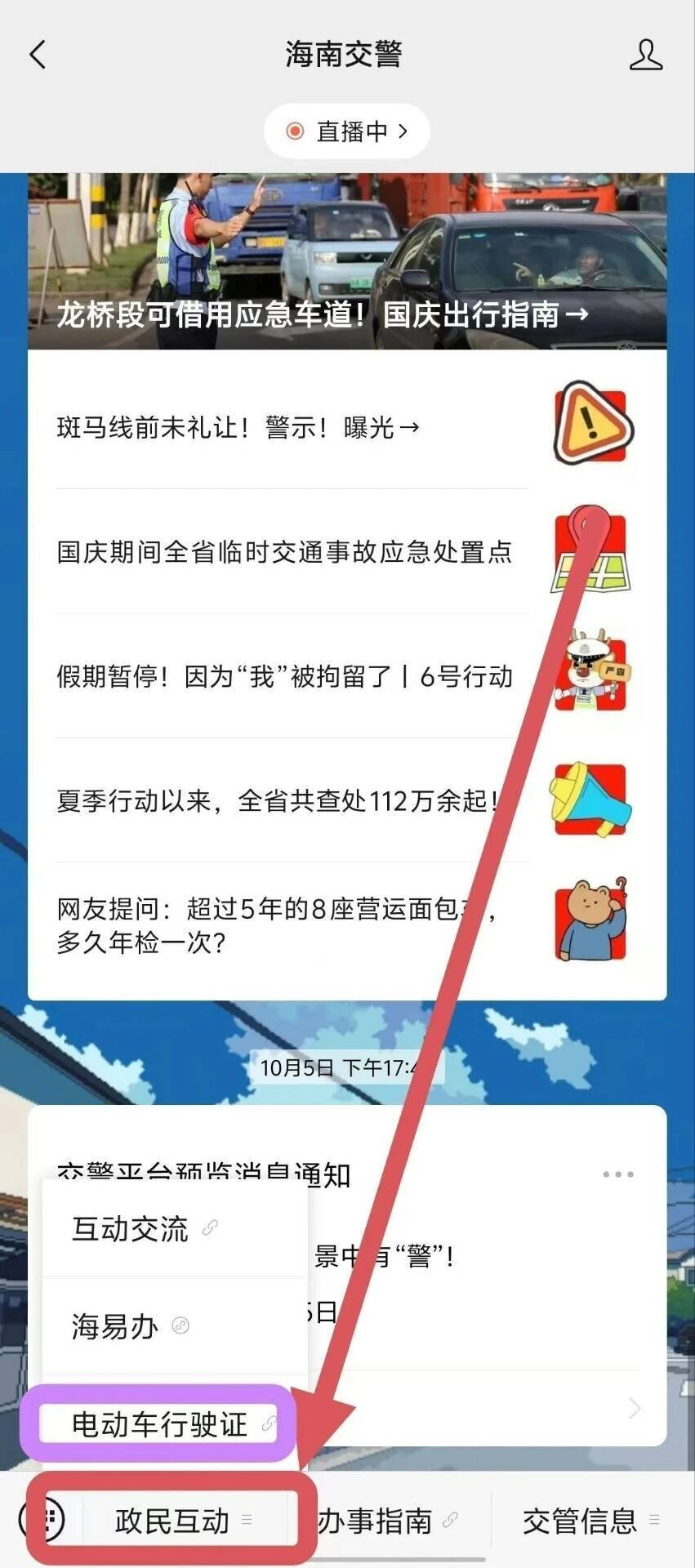Open the 直播中 live broadcast chip
This screenshot has width=695, height=1568.
coord(346,131)
